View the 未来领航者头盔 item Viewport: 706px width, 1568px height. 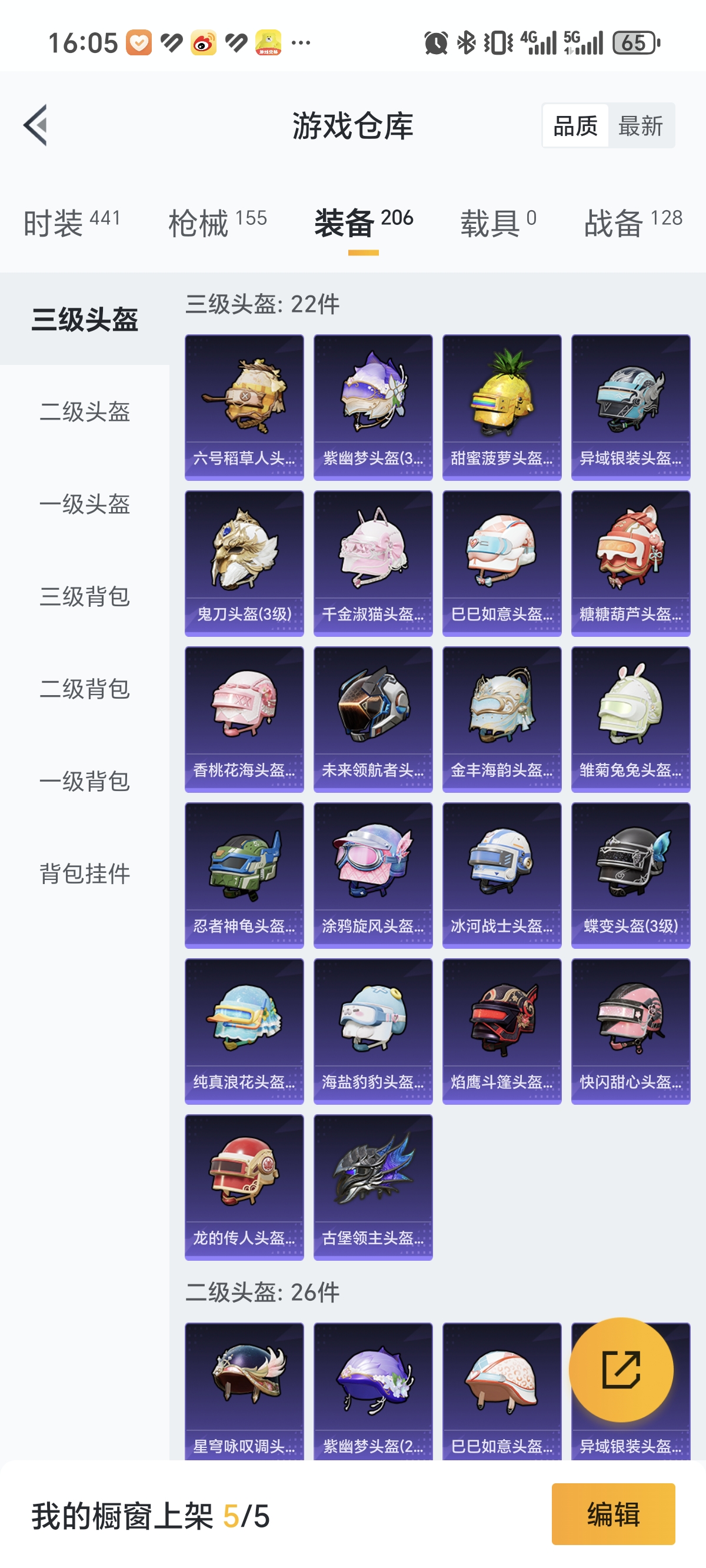tap(373, 719)
